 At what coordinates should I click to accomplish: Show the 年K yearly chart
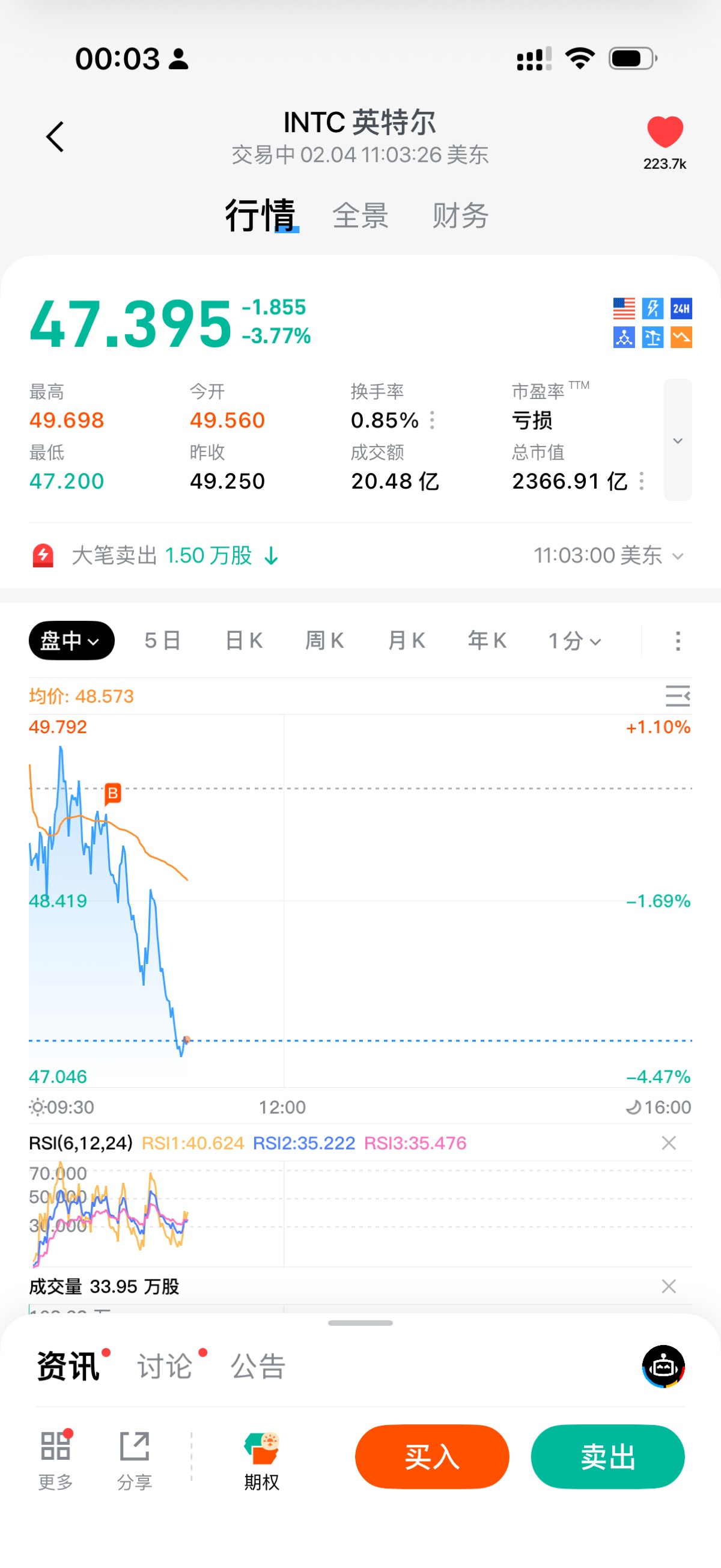point(487,640)
